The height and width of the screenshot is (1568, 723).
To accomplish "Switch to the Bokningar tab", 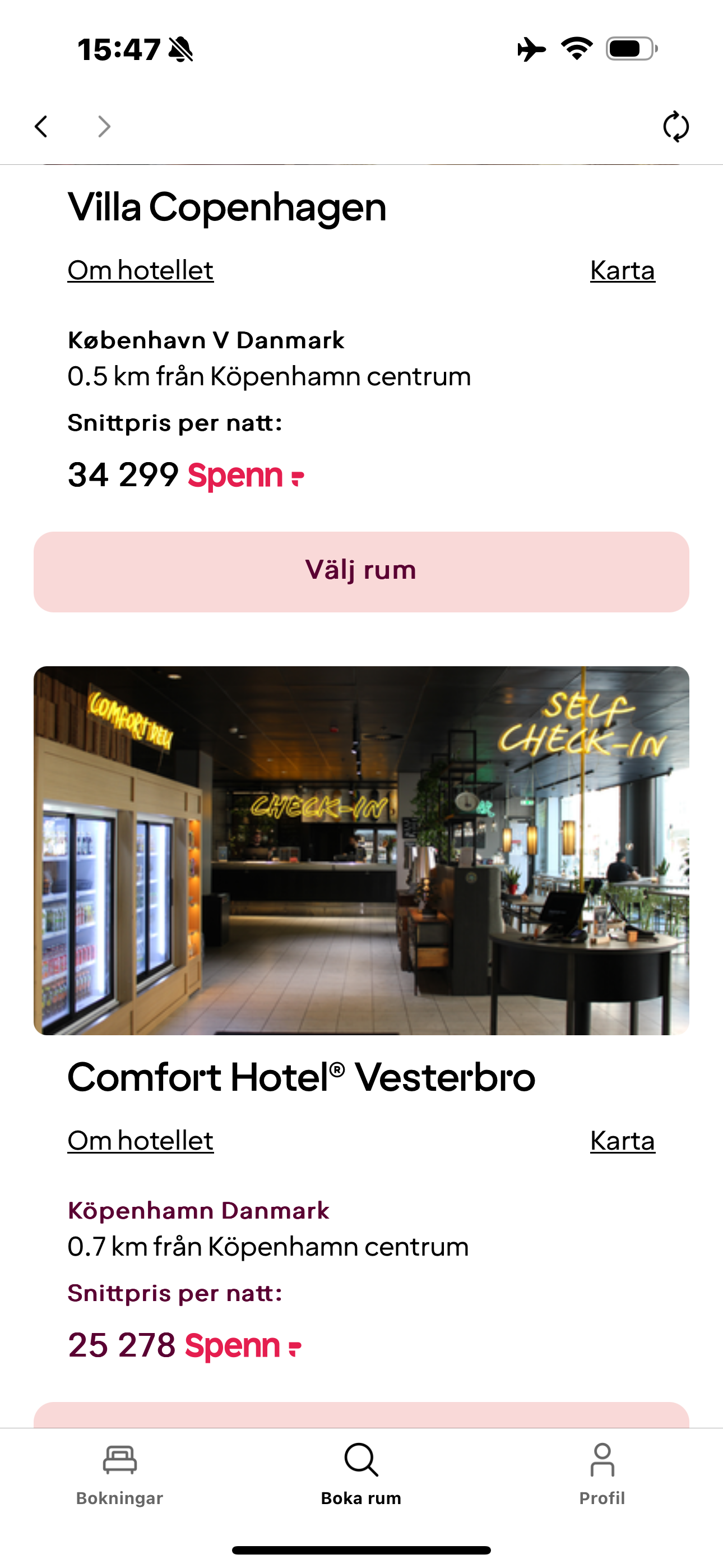I will (x=119, y=1474).
